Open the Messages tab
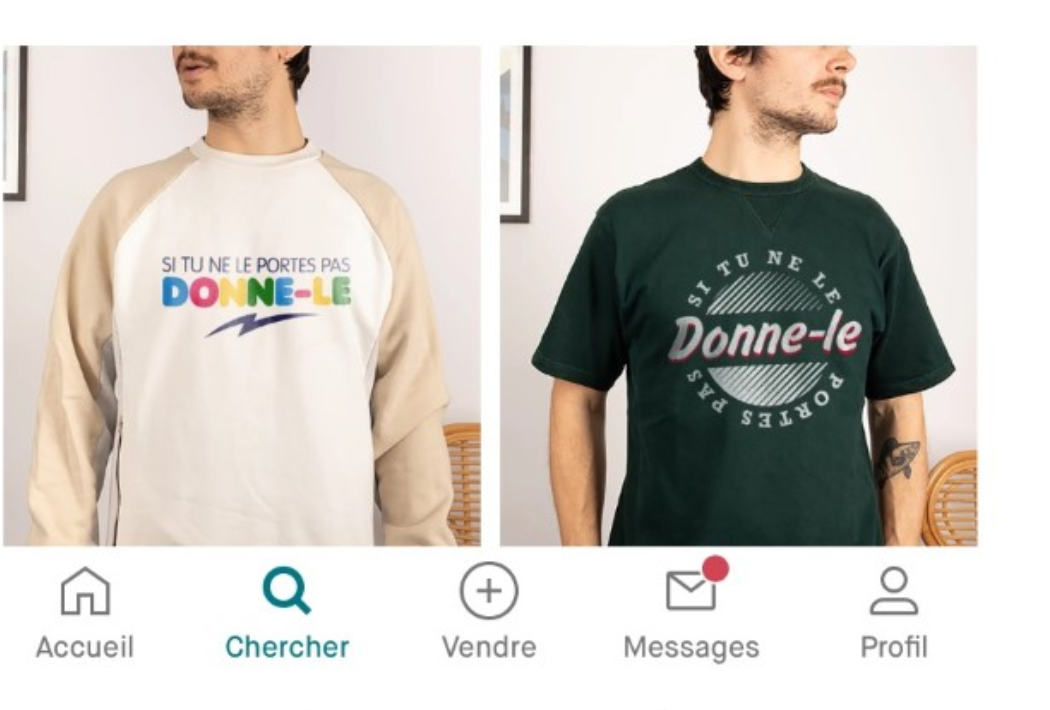The width and height of the screenshot is (1050, 710). click(x=691, y=612)
